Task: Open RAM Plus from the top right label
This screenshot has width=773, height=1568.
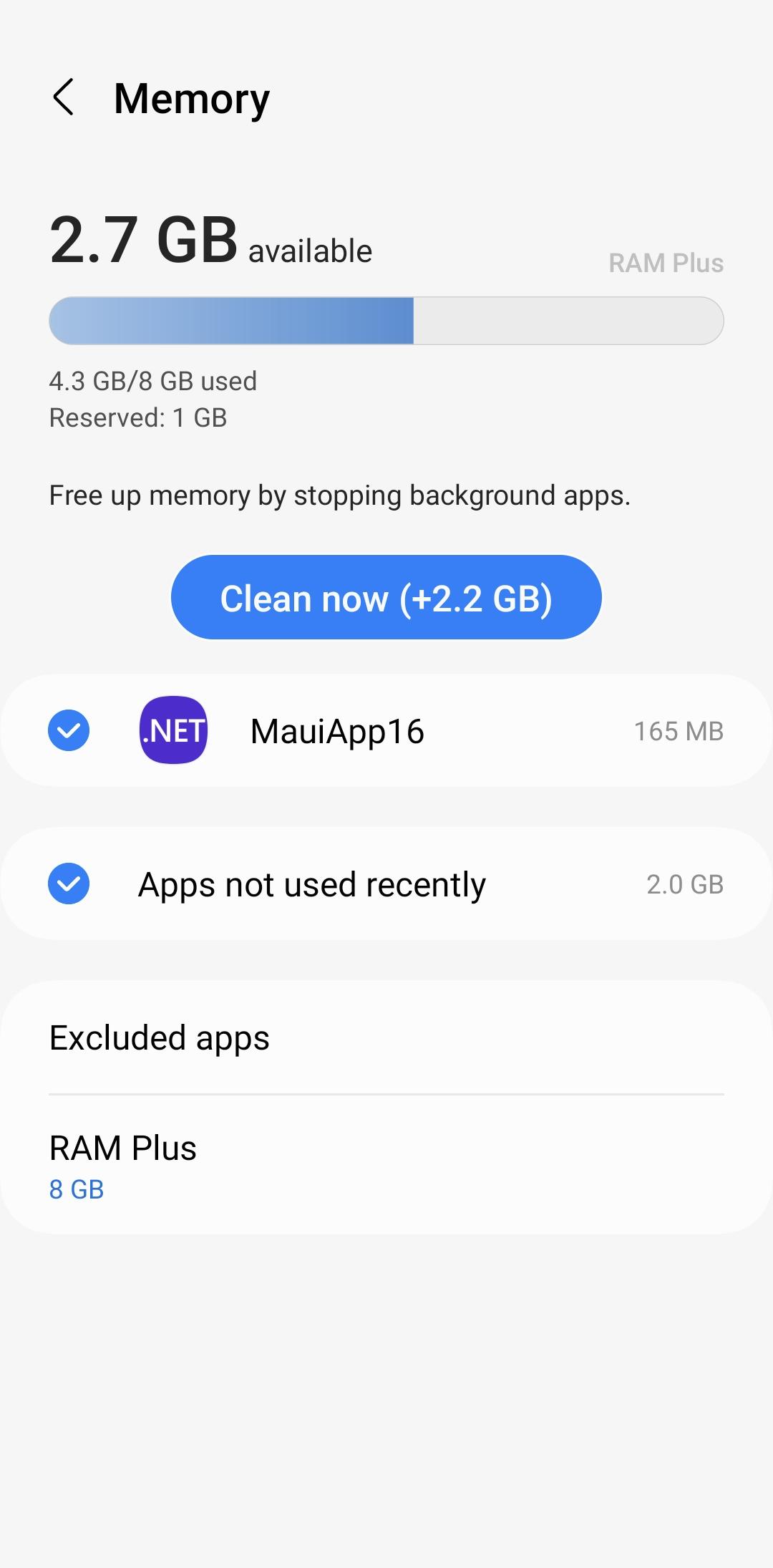Action: [665, 263]
